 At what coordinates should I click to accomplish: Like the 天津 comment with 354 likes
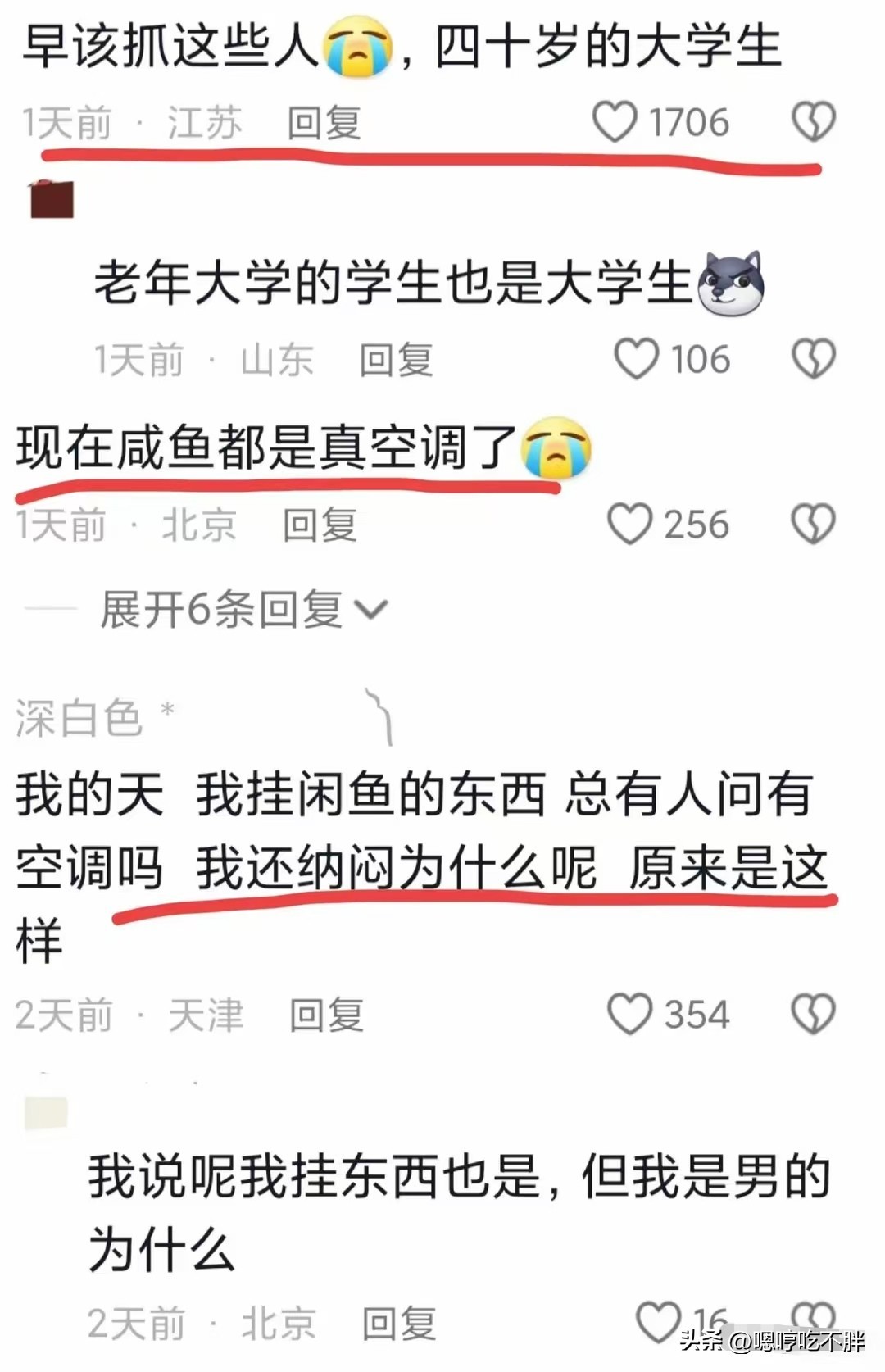629,1015
